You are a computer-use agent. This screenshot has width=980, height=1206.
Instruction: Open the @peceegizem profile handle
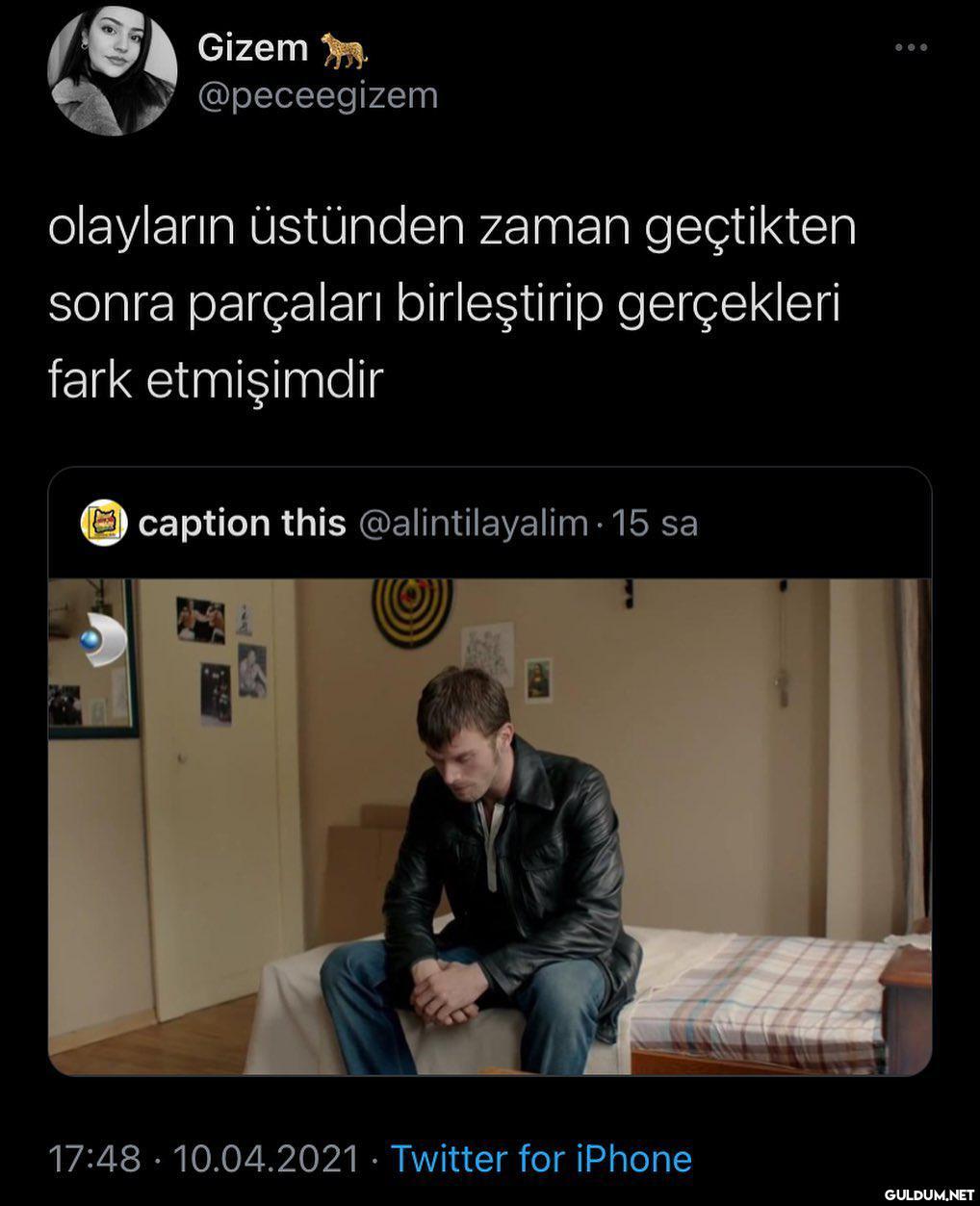point(318,95)
